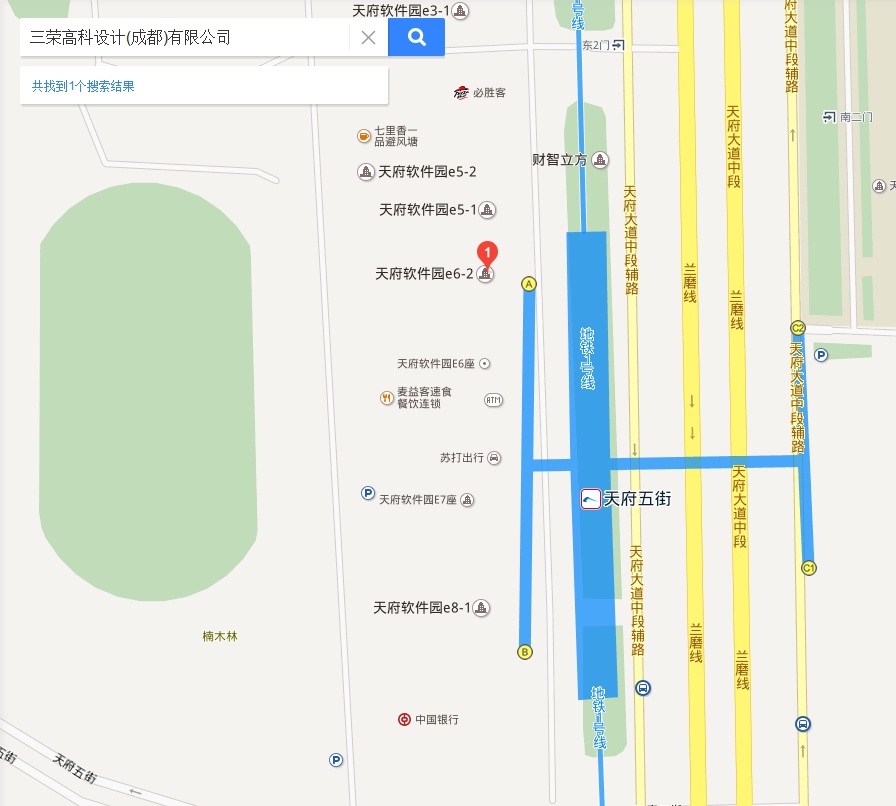The image size is (896, 806).
Task: Open 财智立方 building marker
Action: coord(600,160)
